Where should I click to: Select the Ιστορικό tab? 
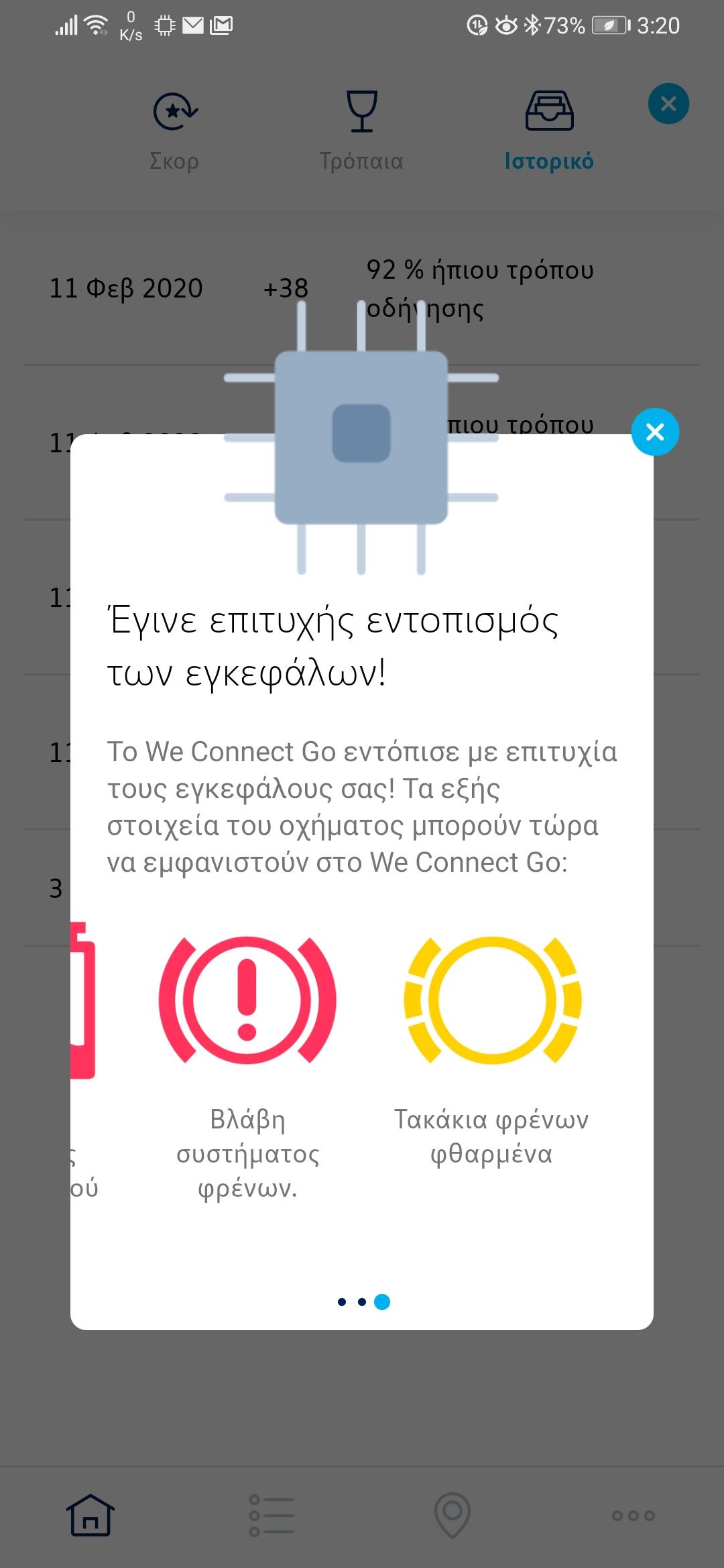[x=549, y=132]
